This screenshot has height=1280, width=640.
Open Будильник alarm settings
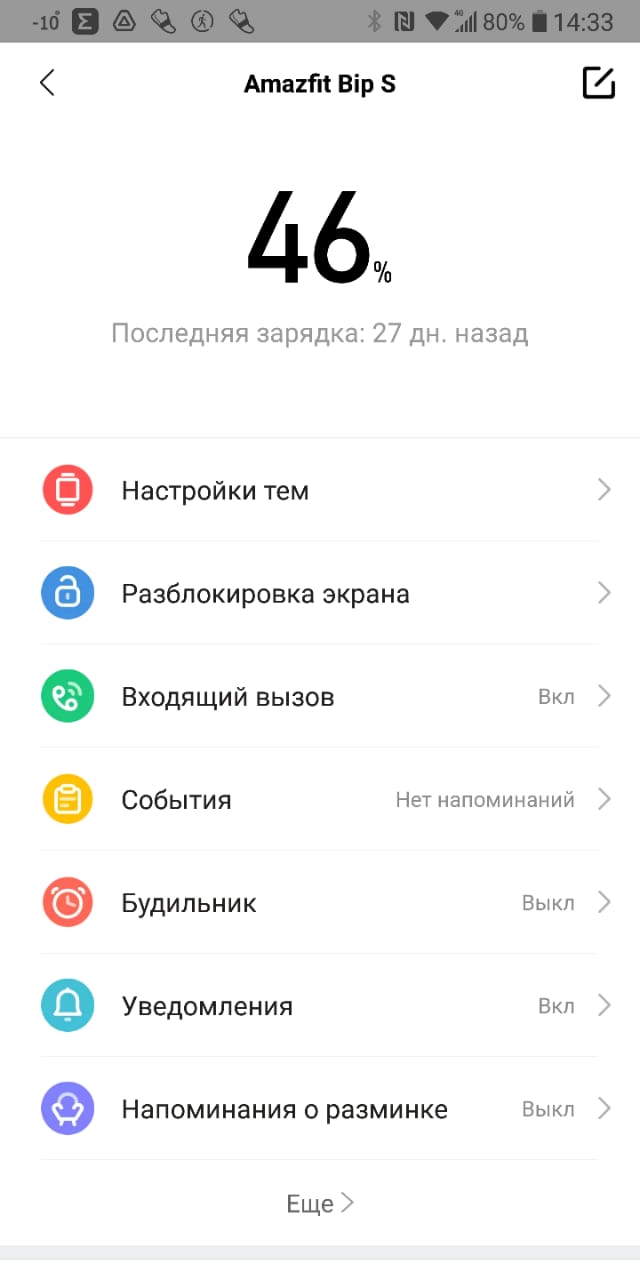coord(320,903)
